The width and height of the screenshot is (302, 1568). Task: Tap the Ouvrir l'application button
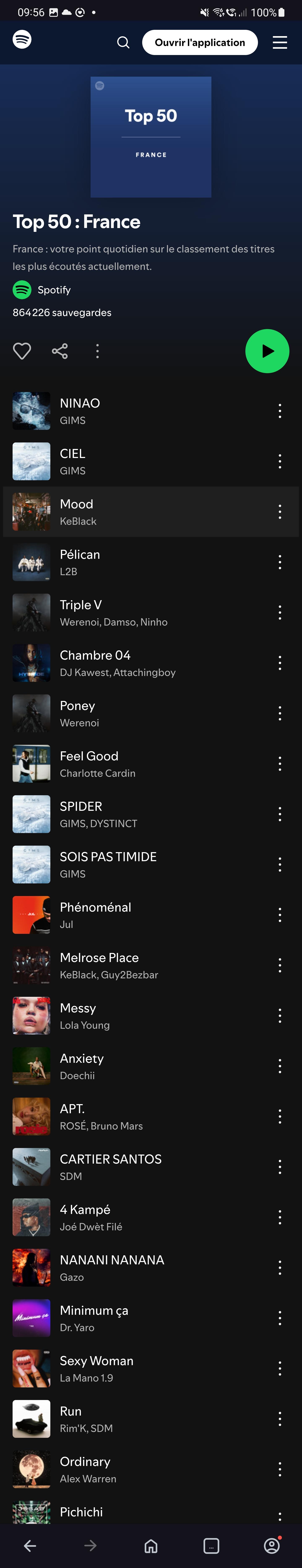pyautogui.click(x=200, y=43)
